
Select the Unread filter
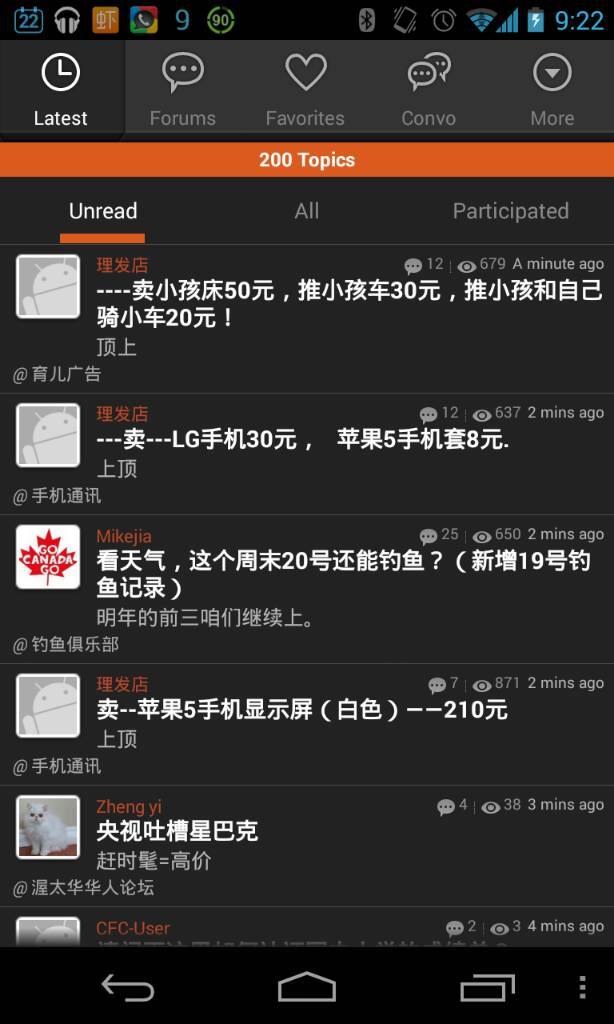click(x=103, y=211)
